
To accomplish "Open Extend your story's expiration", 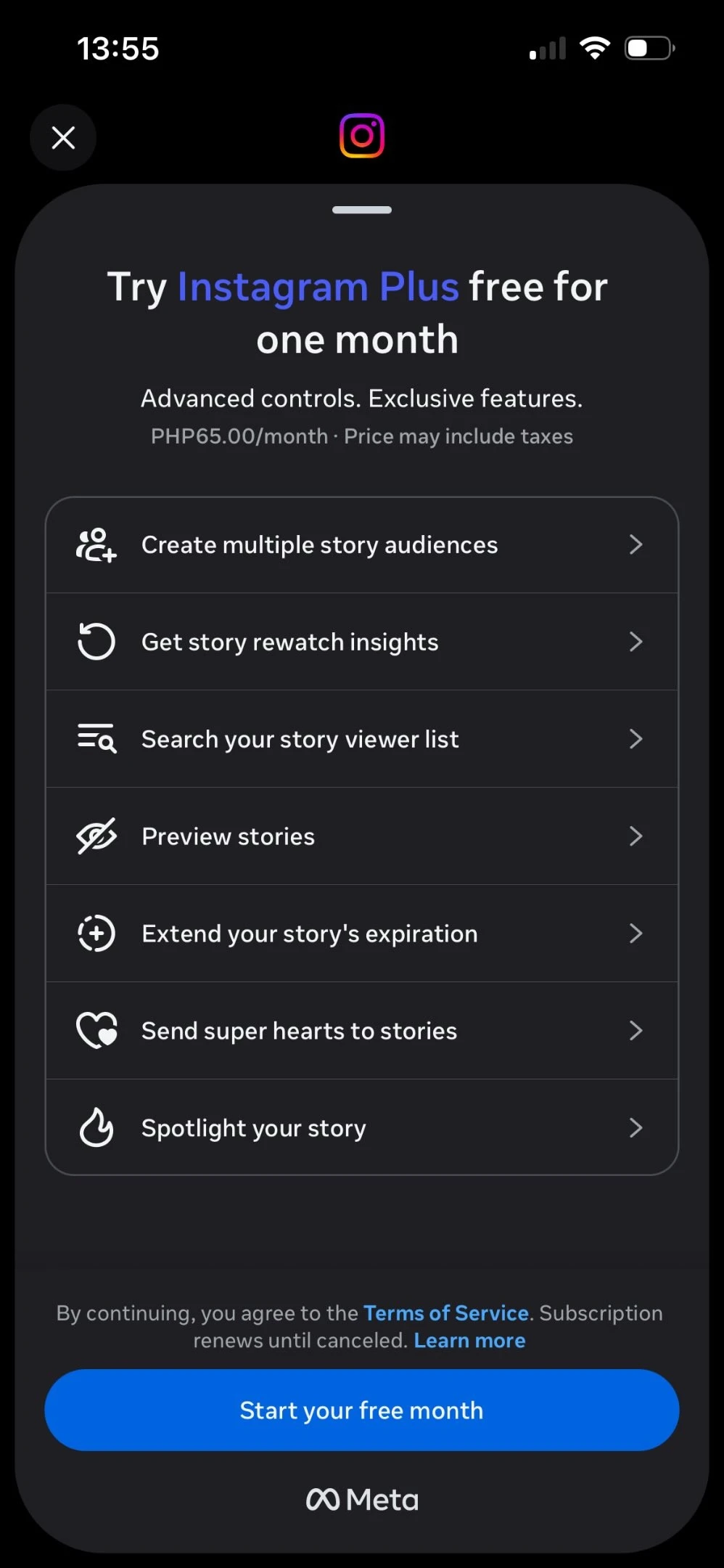I will tap(361, 934).
